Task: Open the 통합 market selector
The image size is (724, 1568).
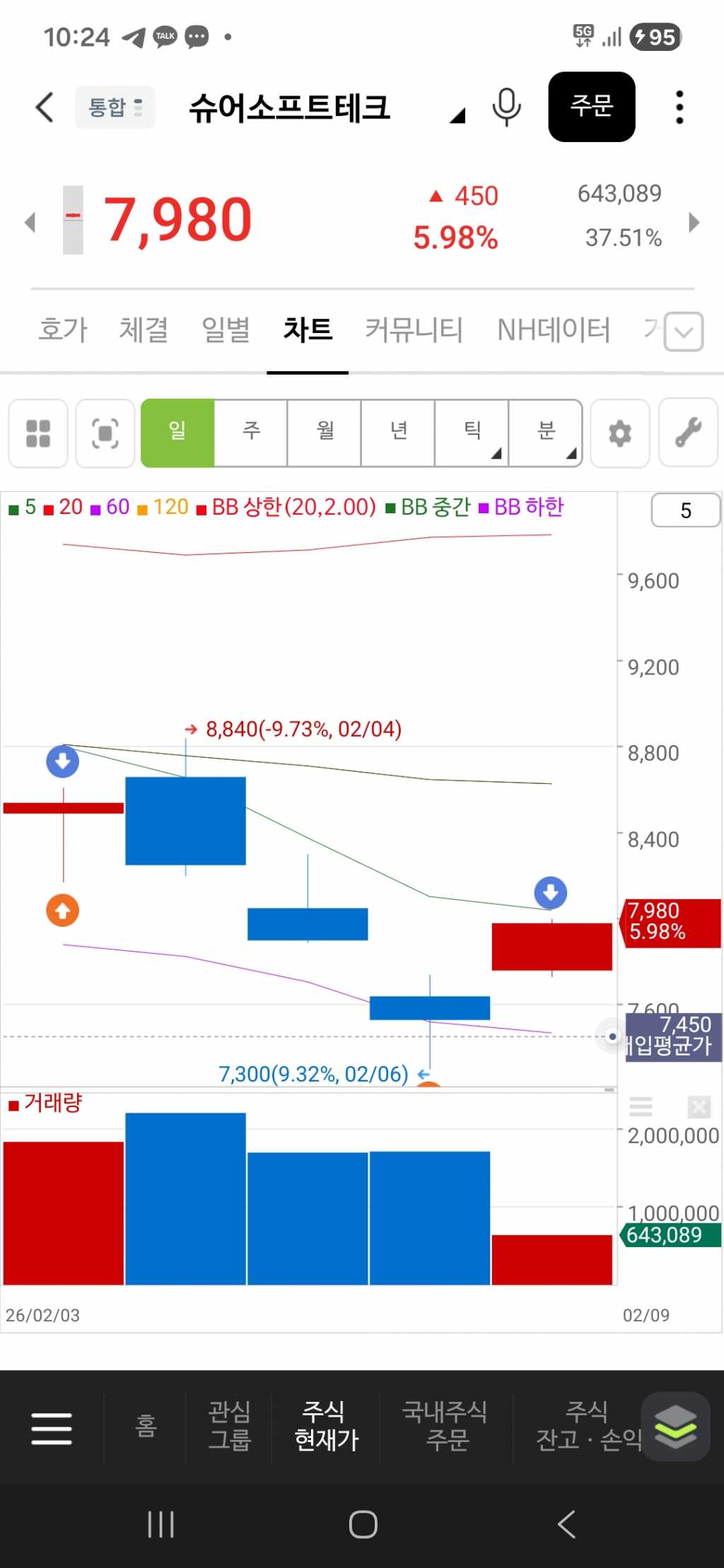Action: click(x=115, y=107)
